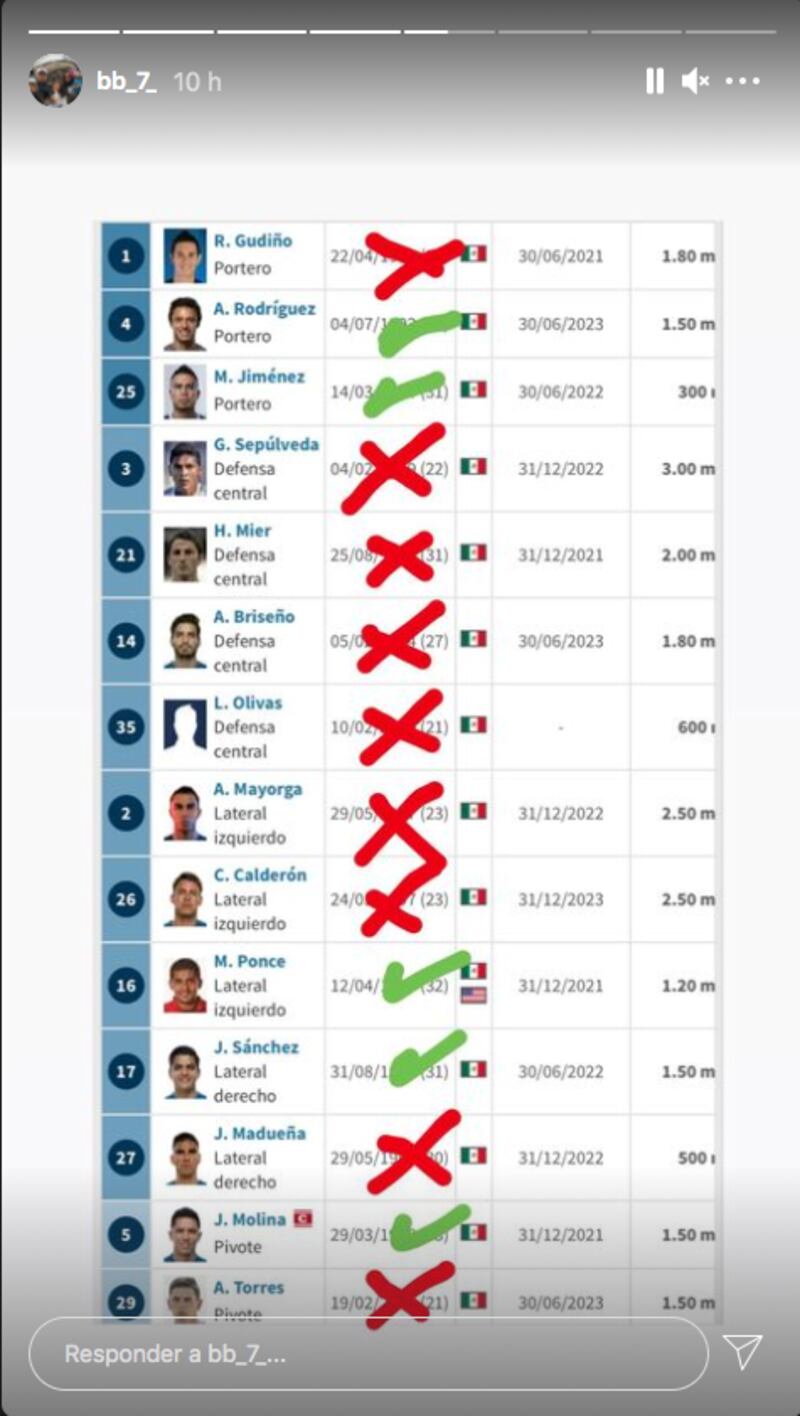
Task: Open the story overflow menu
Action: pyautogui.click(x=743, y=81)
